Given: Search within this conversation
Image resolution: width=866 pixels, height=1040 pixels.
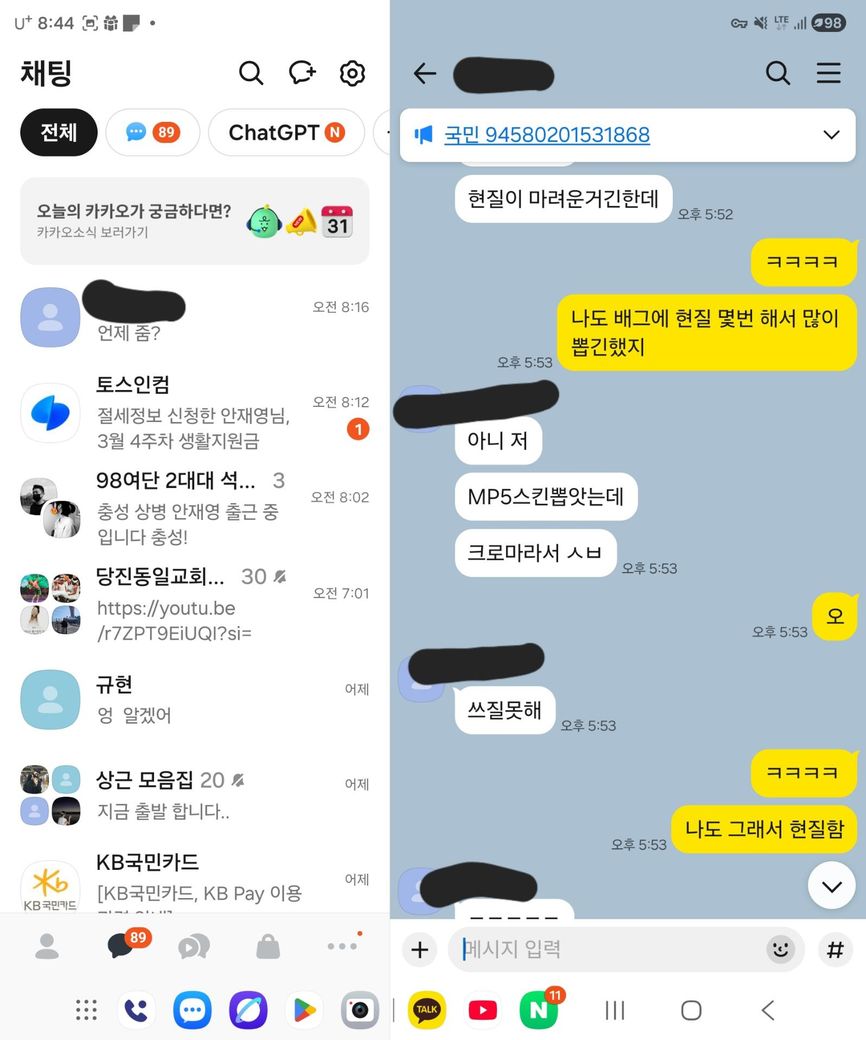Looking at the screenshot, I should 777,73.
